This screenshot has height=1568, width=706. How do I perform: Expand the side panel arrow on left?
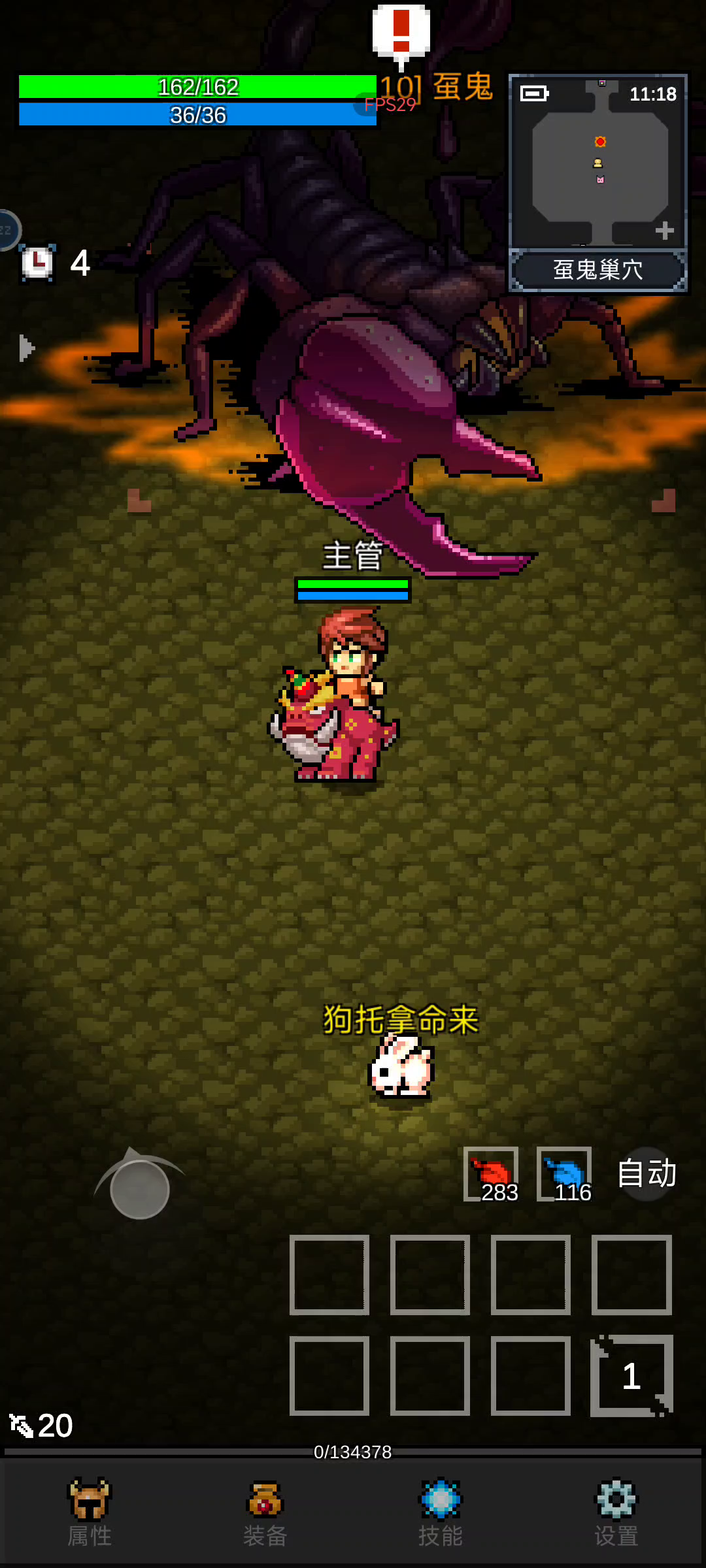click(x=26, y=348)
